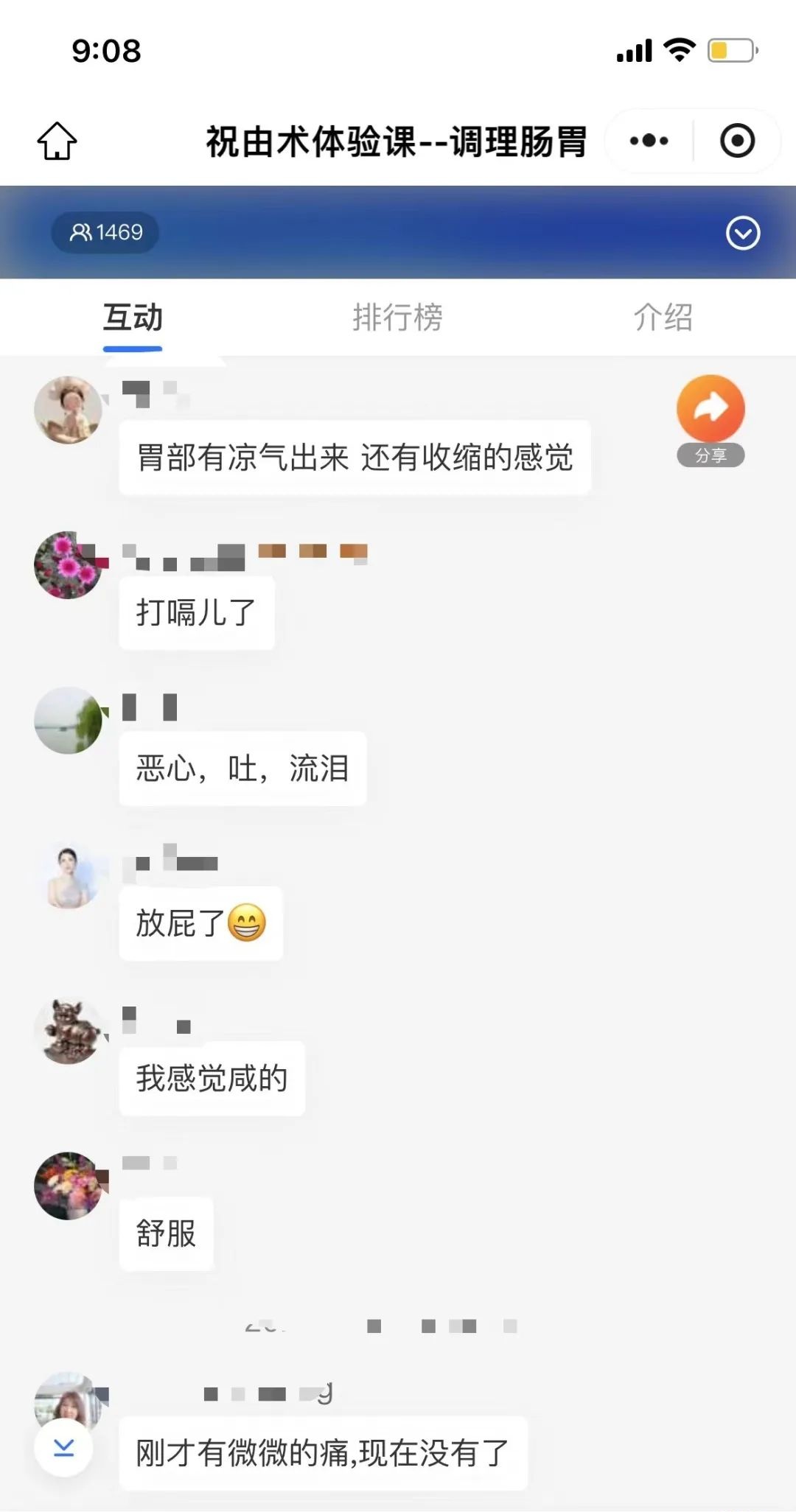Switch to the 排行榜 tab
This screenshot has height=1512, width=796.
tap(397, 318)
